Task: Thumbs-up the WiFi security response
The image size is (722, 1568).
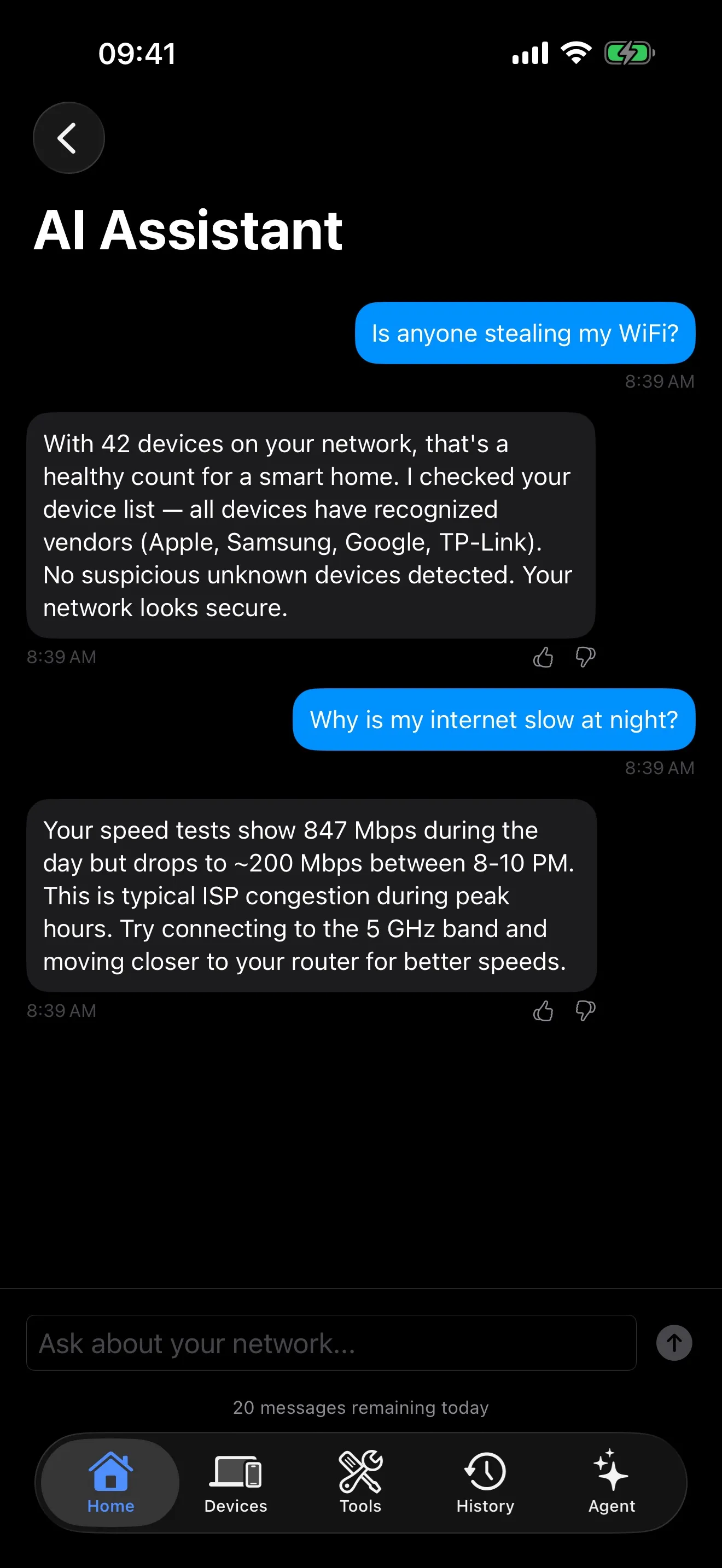Action: tap(544, 657)
